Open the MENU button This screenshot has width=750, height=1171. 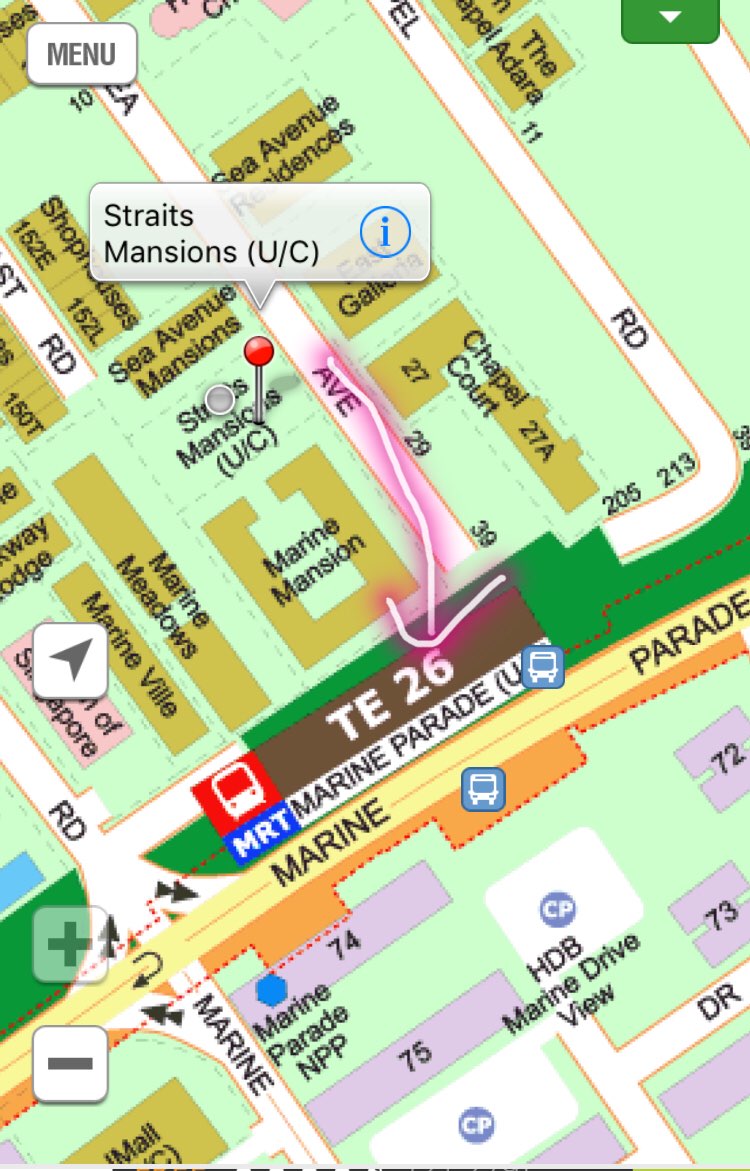81,54
